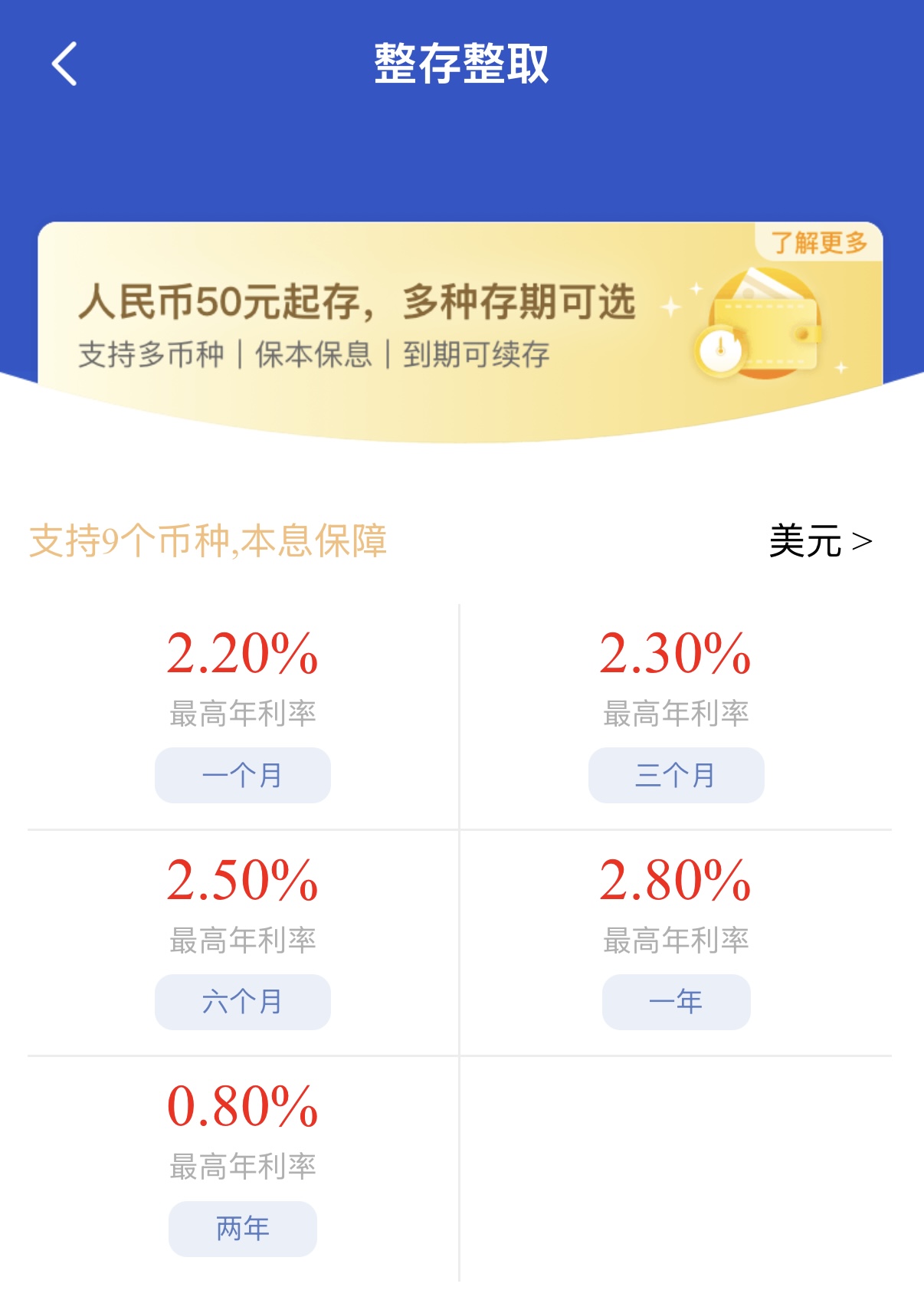Select the 一年 deposit term
The height and width of the screenshot is (1300, 924).
676,1002
